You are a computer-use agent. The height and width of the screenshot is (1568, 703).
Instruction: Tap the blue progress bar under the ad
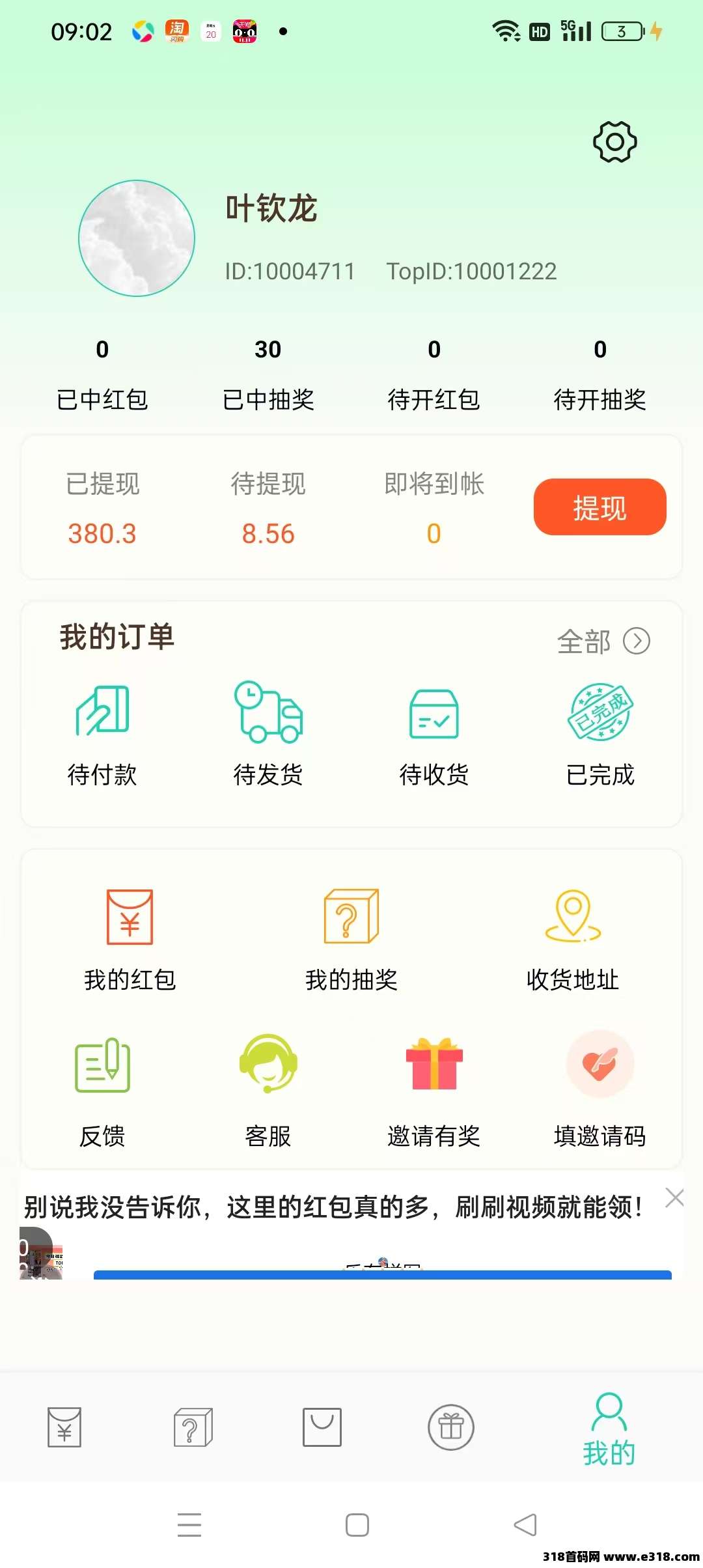[384, 1275]
